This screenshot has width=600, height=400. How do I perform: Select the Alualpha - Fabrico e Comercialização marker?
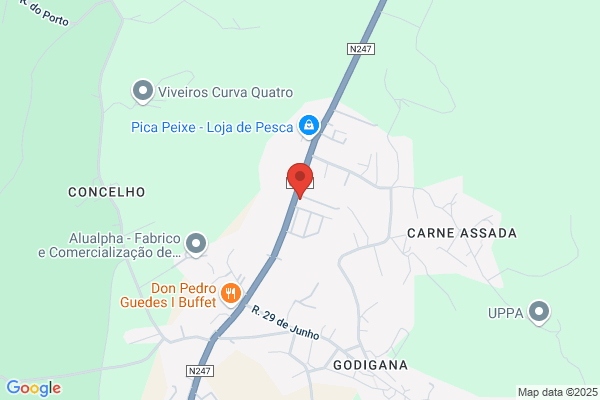[x=196, y=244]
